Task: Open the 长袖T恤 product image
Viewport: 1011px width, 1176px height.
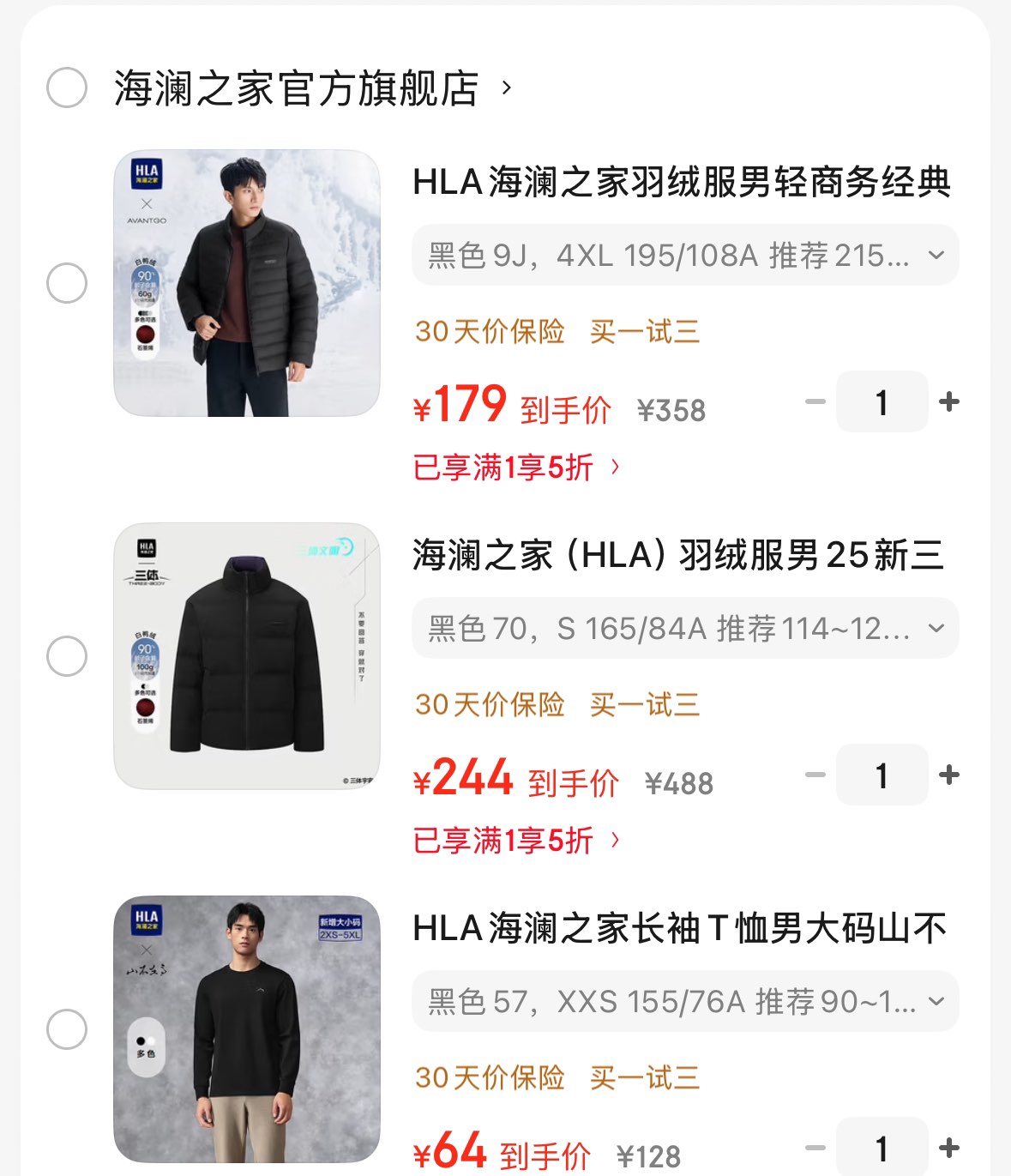Action: [x=247, y=1029]
